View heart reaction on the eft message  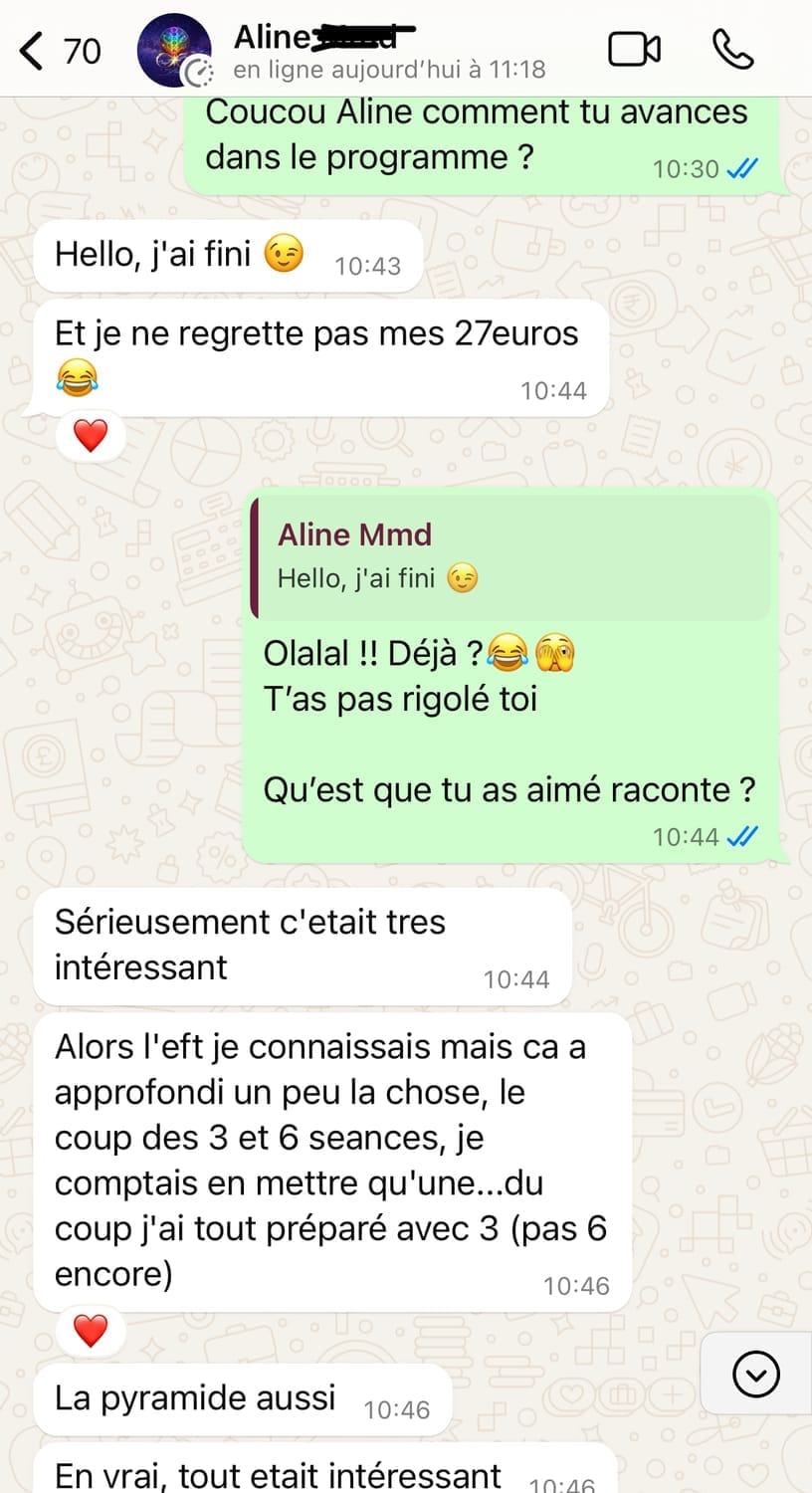pos(91,1331)
